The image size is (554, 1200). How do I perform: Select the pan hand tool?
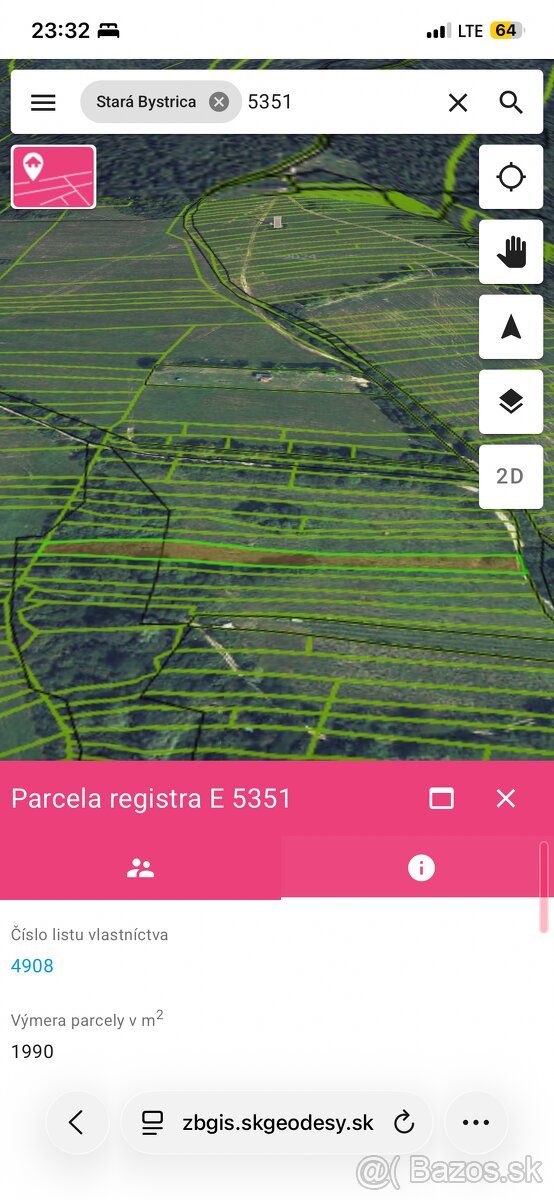[511, 252]
